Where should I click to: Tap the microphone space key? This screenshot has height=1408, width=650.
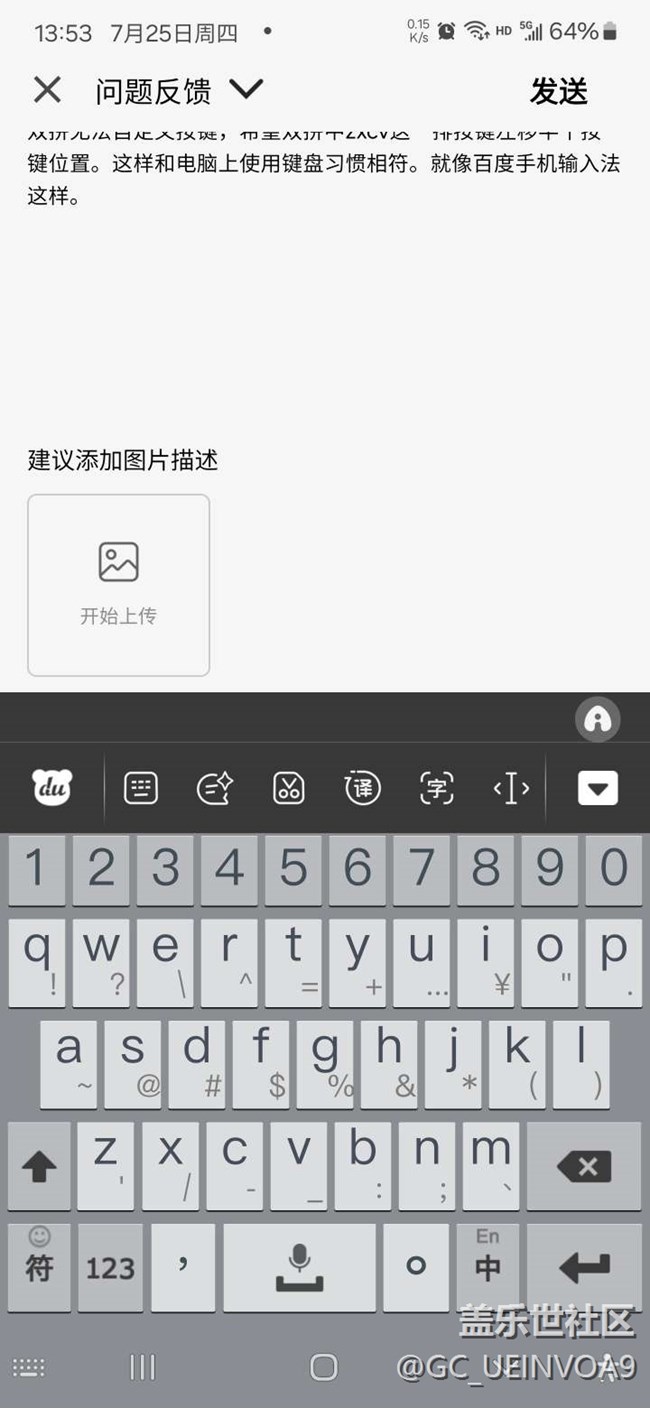point(299,1267)
